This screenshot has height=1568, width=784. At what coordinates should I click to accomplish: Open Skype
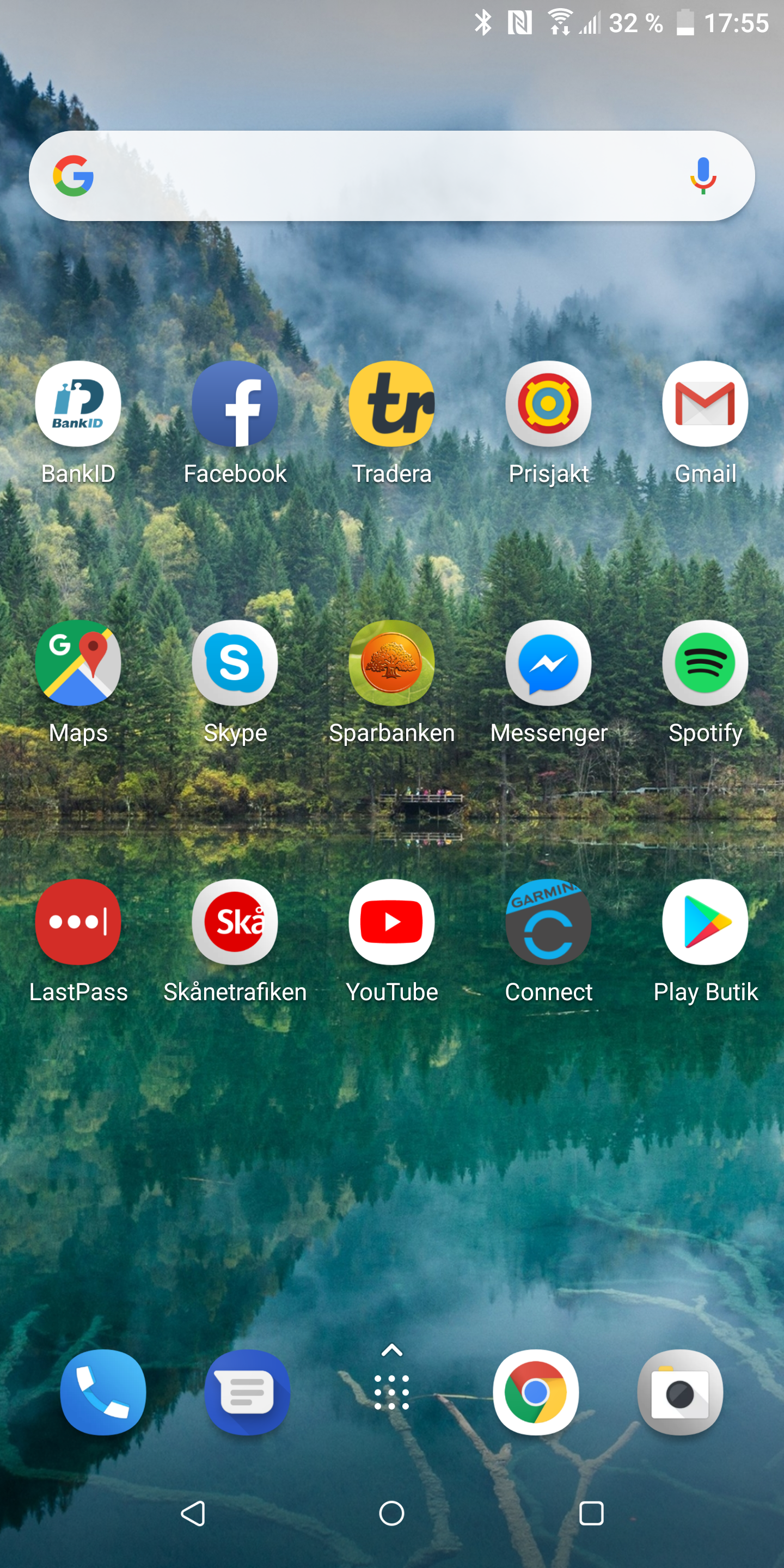tap(235, 663)
